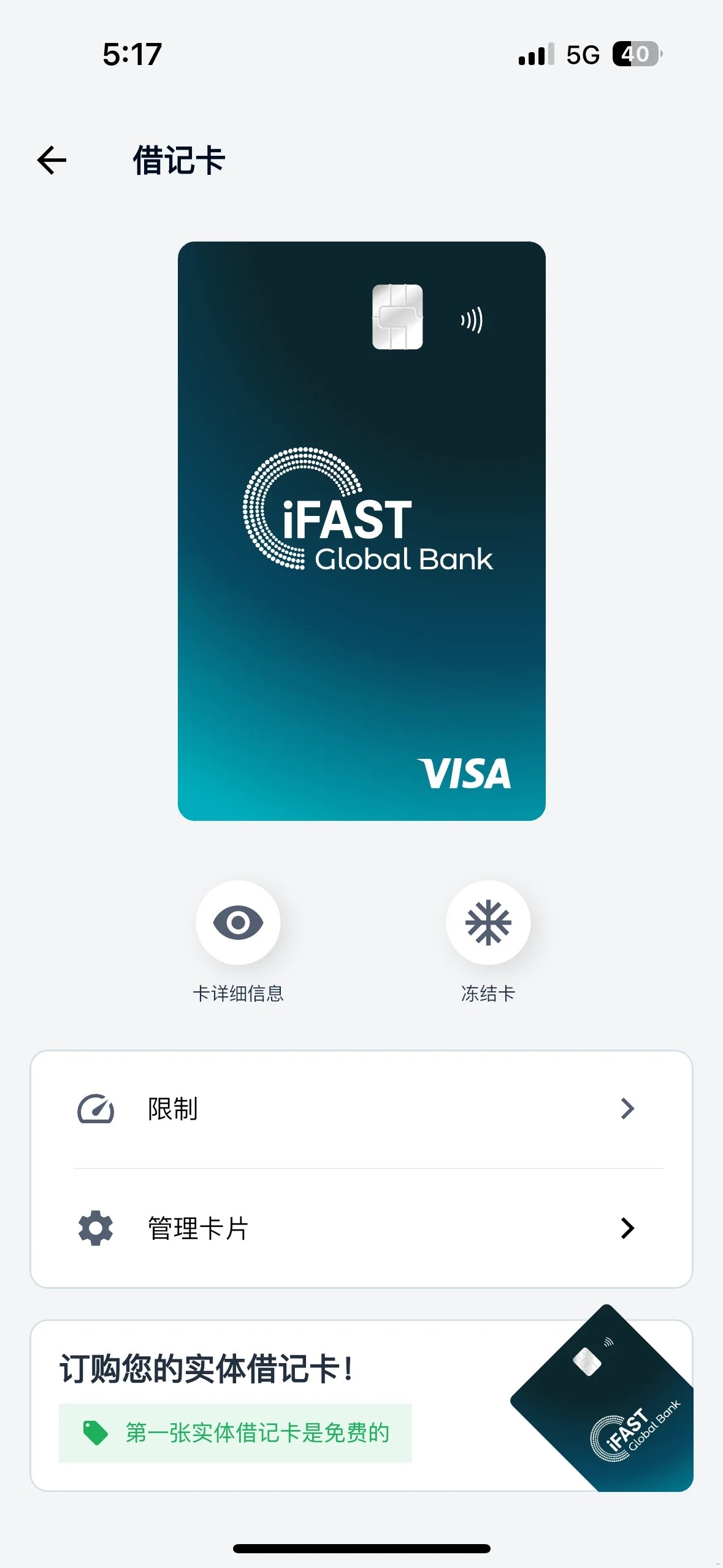Image resolution: width=723 pixels, height=1568 pixels.
Task: View card details with the eye button
Action: coord(238,922)
